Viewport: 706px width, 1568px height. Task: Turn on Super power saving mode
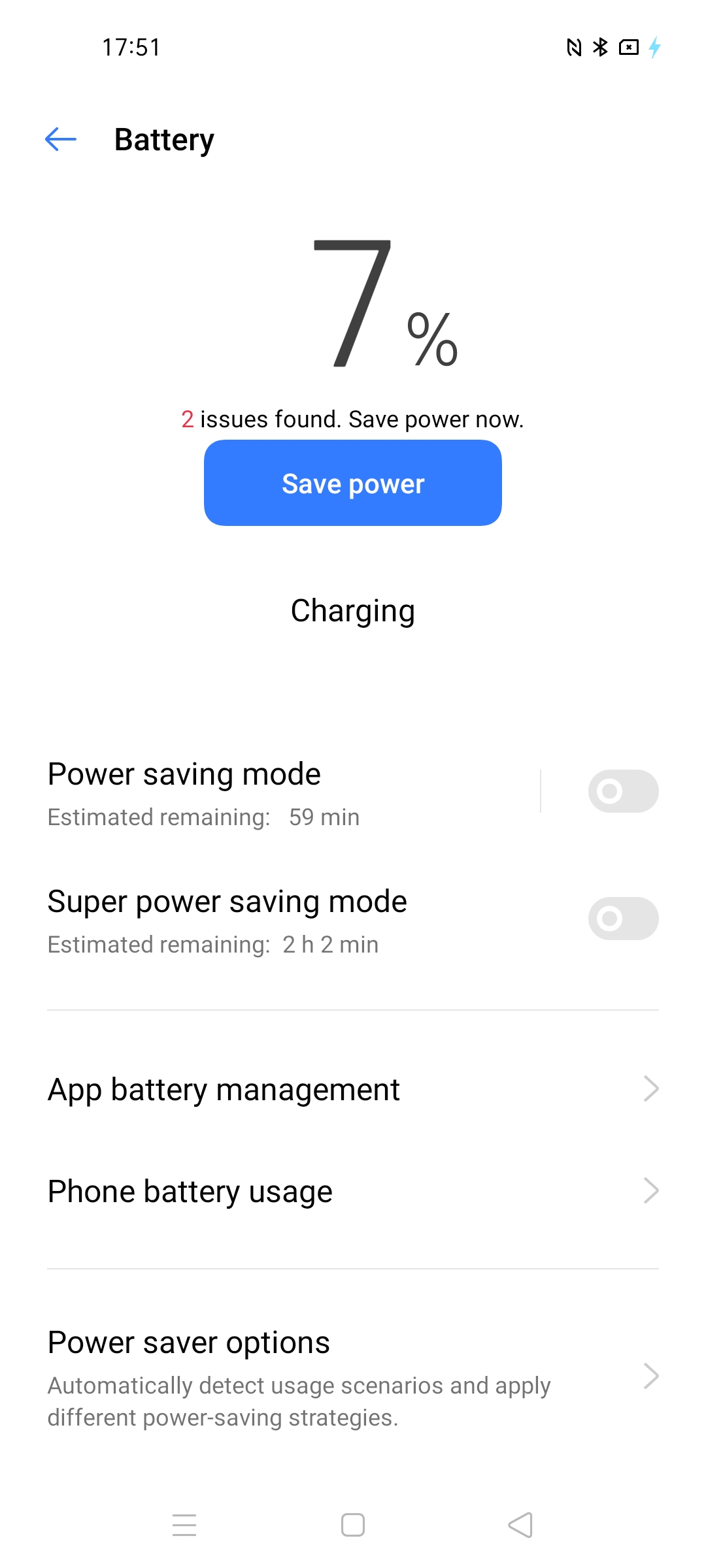click(623, 919)
